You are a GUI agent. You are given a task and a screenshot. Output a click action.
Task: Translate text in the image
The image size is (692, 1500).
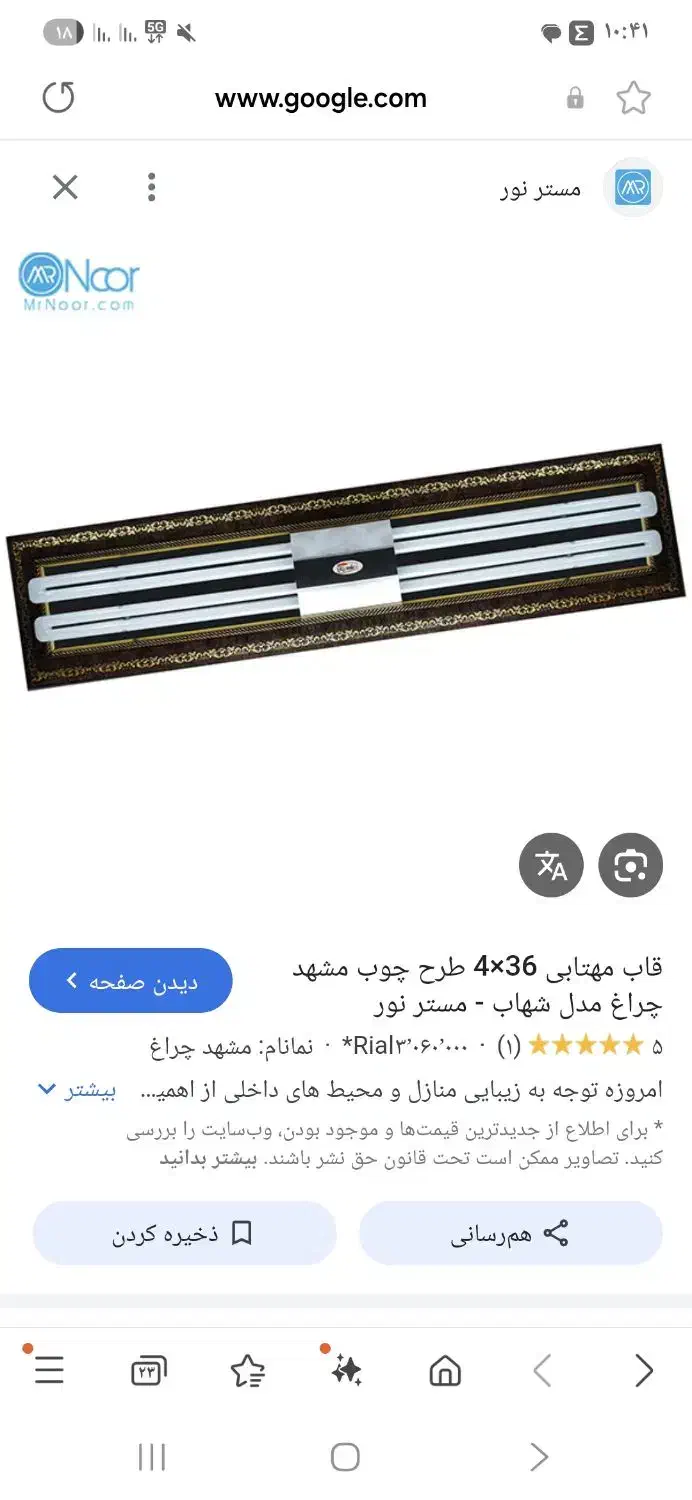pyautogui.click(x=551, y=865)
